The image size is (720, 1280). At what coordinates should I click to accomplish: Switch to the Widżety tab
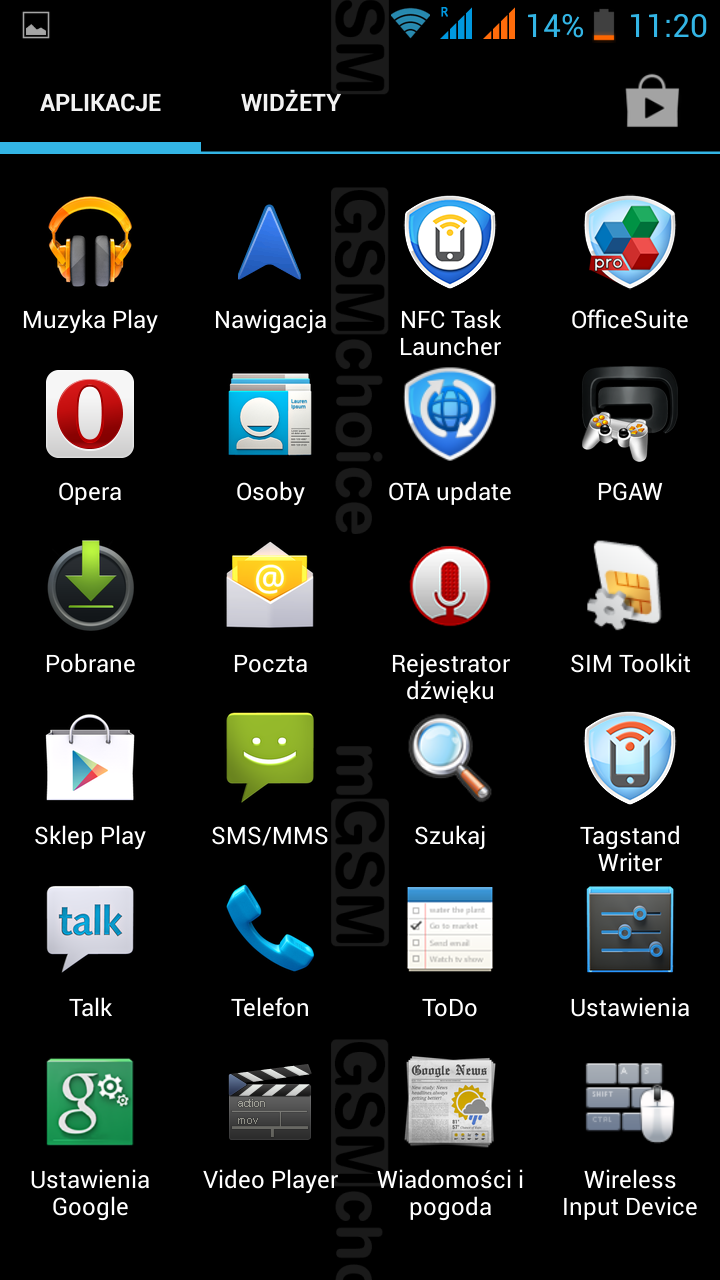[290, 103]
